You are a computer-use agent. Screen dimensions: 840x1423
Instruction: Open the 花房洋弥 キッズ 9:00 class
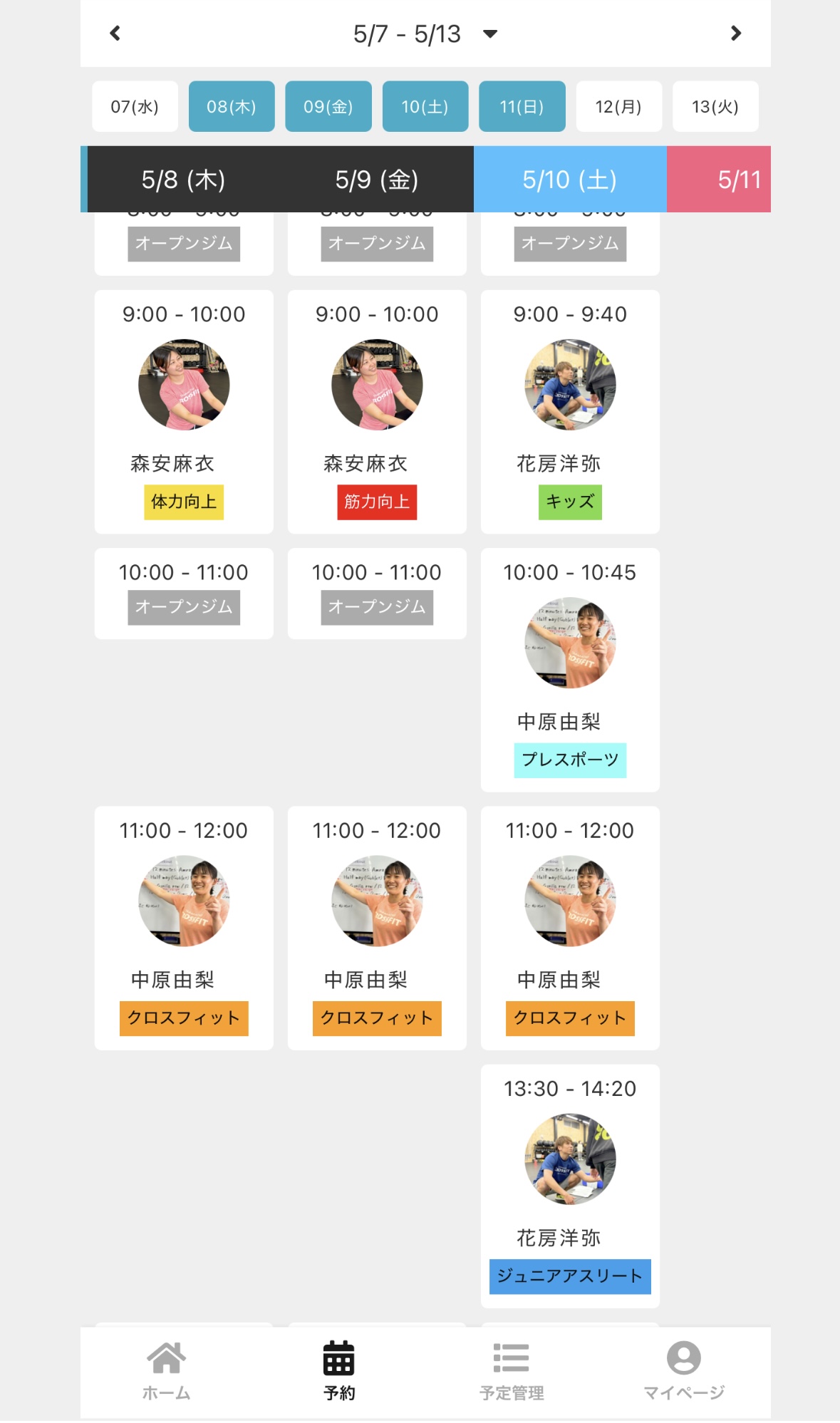point(570,411)
